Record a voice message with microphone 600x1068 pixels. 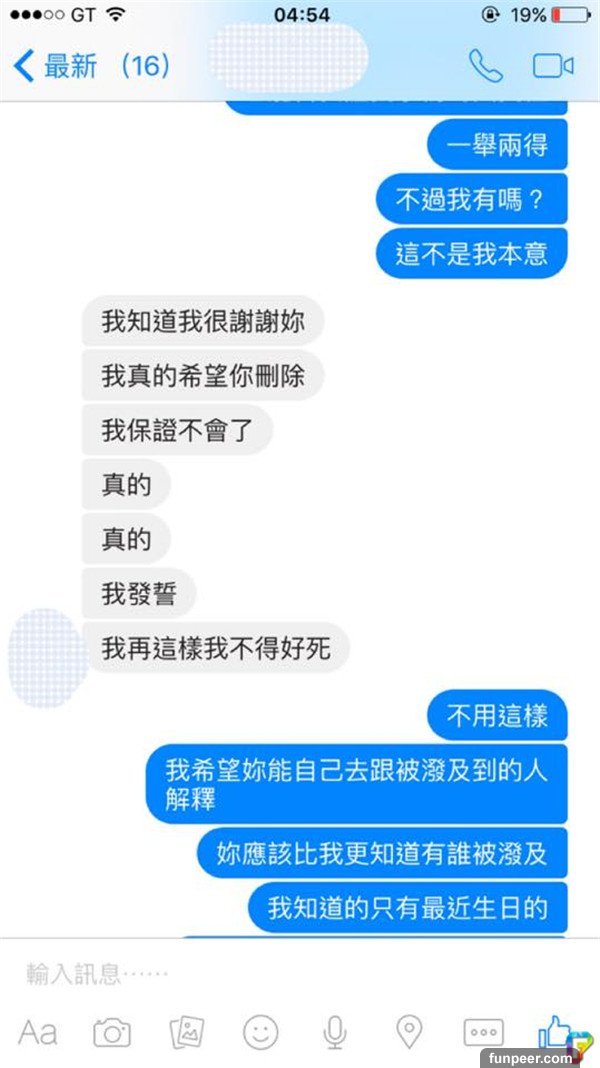tap(335, 1031)
